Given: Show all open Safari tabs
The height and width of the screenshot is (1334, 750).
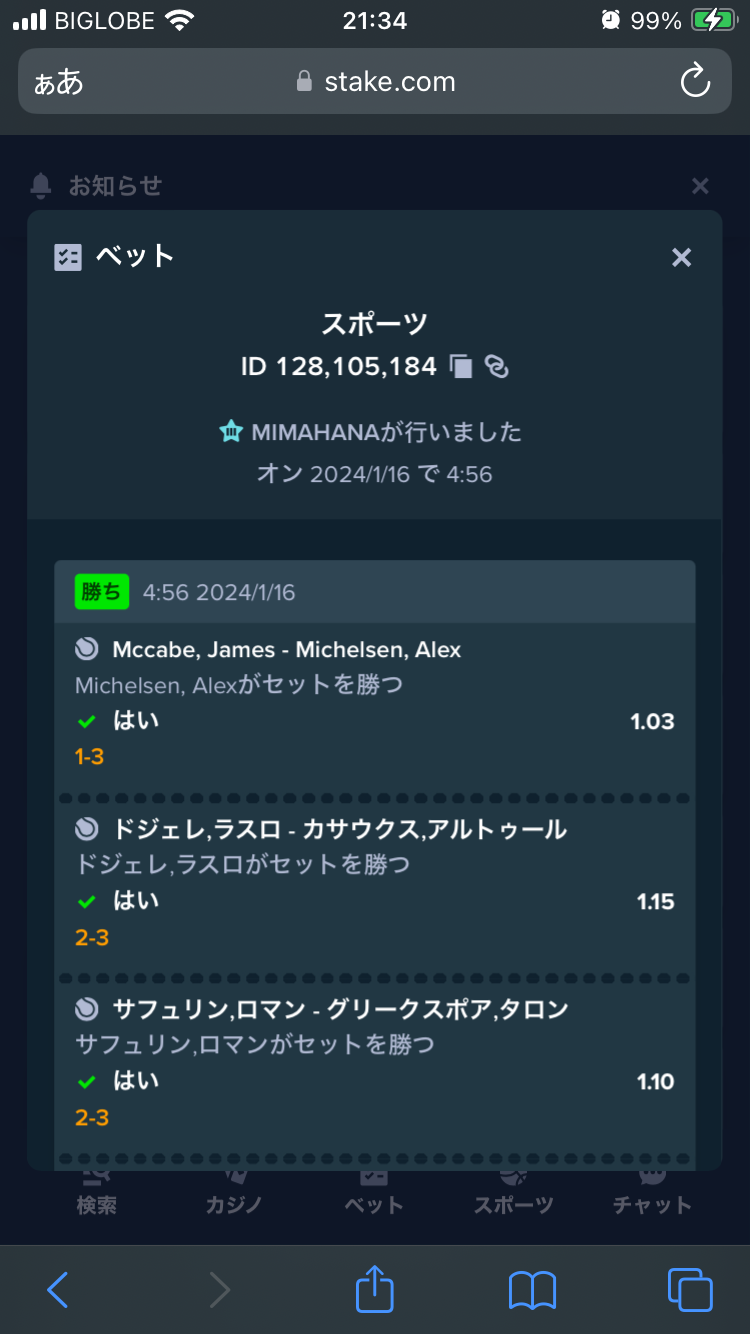Looking at the screenshot, I should (690, 1290).
